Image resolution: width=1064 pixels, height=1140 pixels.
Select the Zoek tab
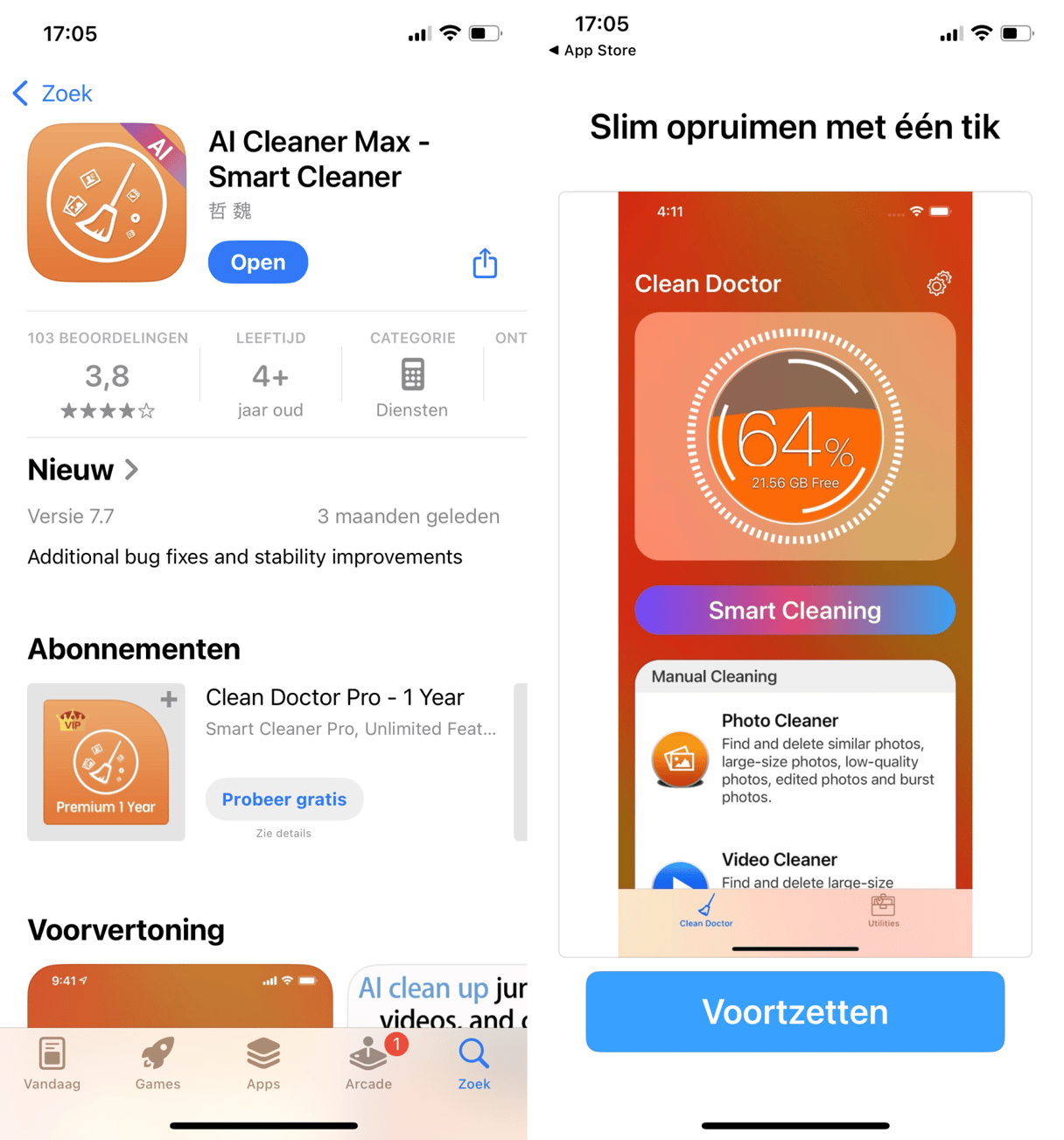(473, 1063)
